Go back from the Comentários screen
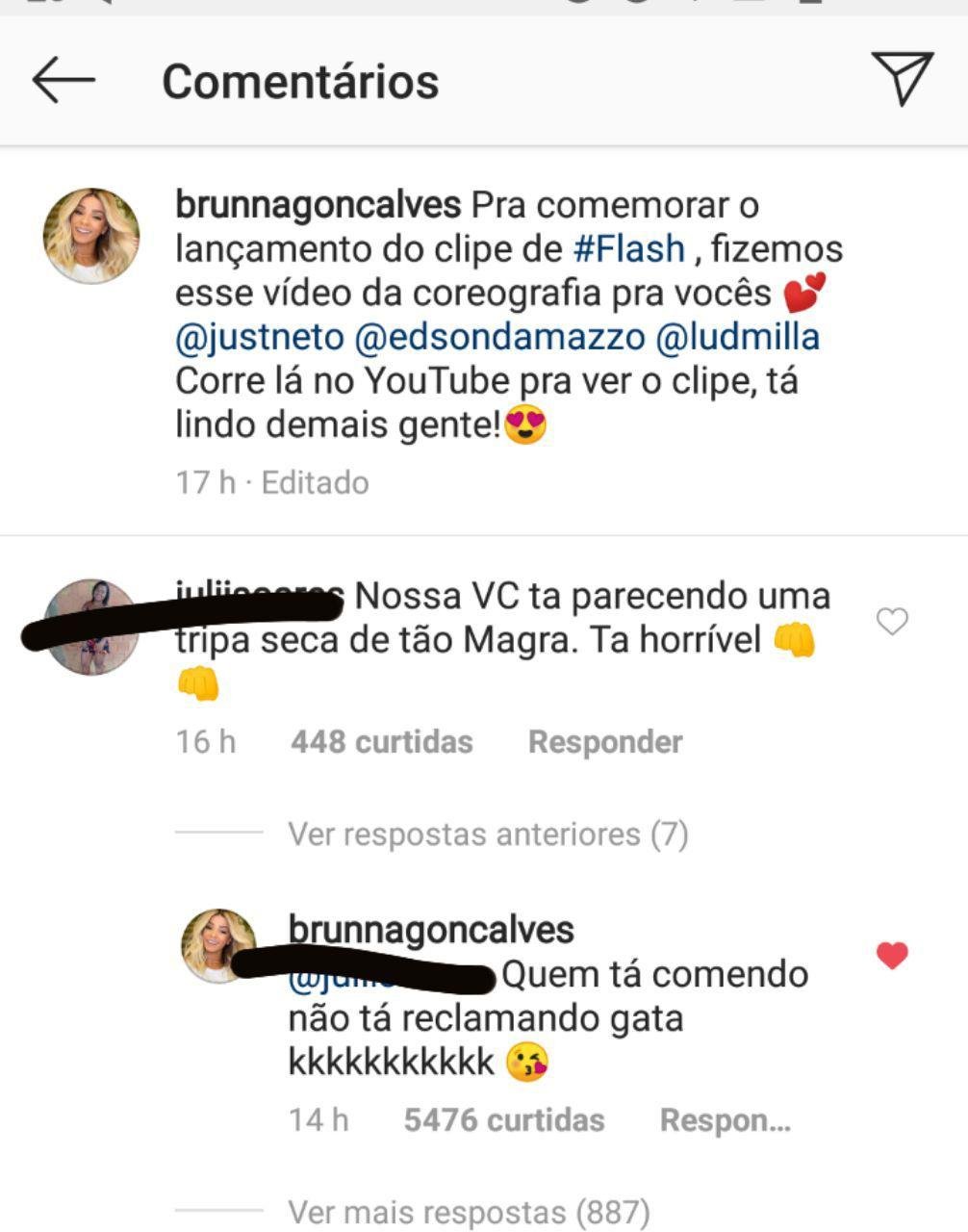968x1232 pixels. (x=64, y=80)
